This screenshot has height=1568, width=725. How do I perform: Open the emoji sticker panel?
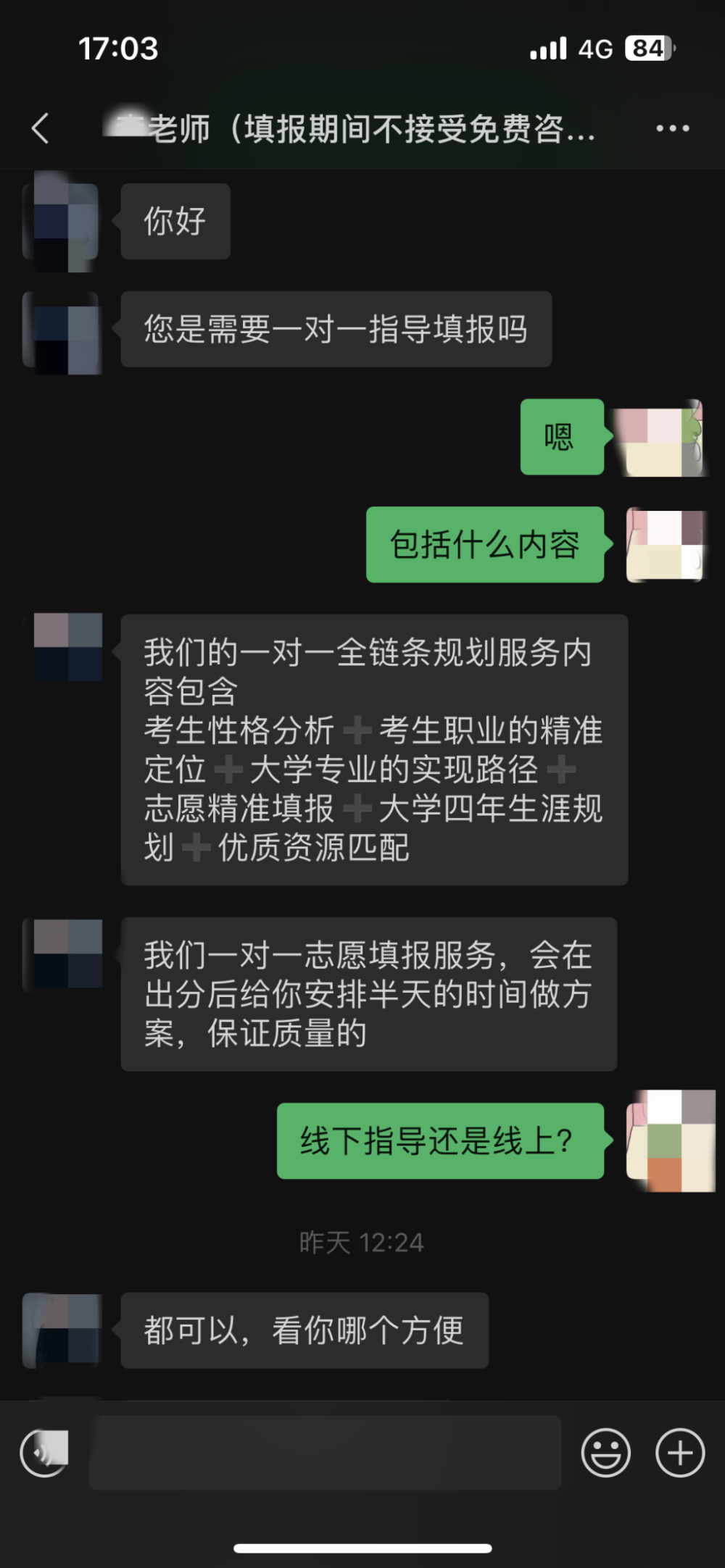pyautogui.click(x=605, y=1453)
